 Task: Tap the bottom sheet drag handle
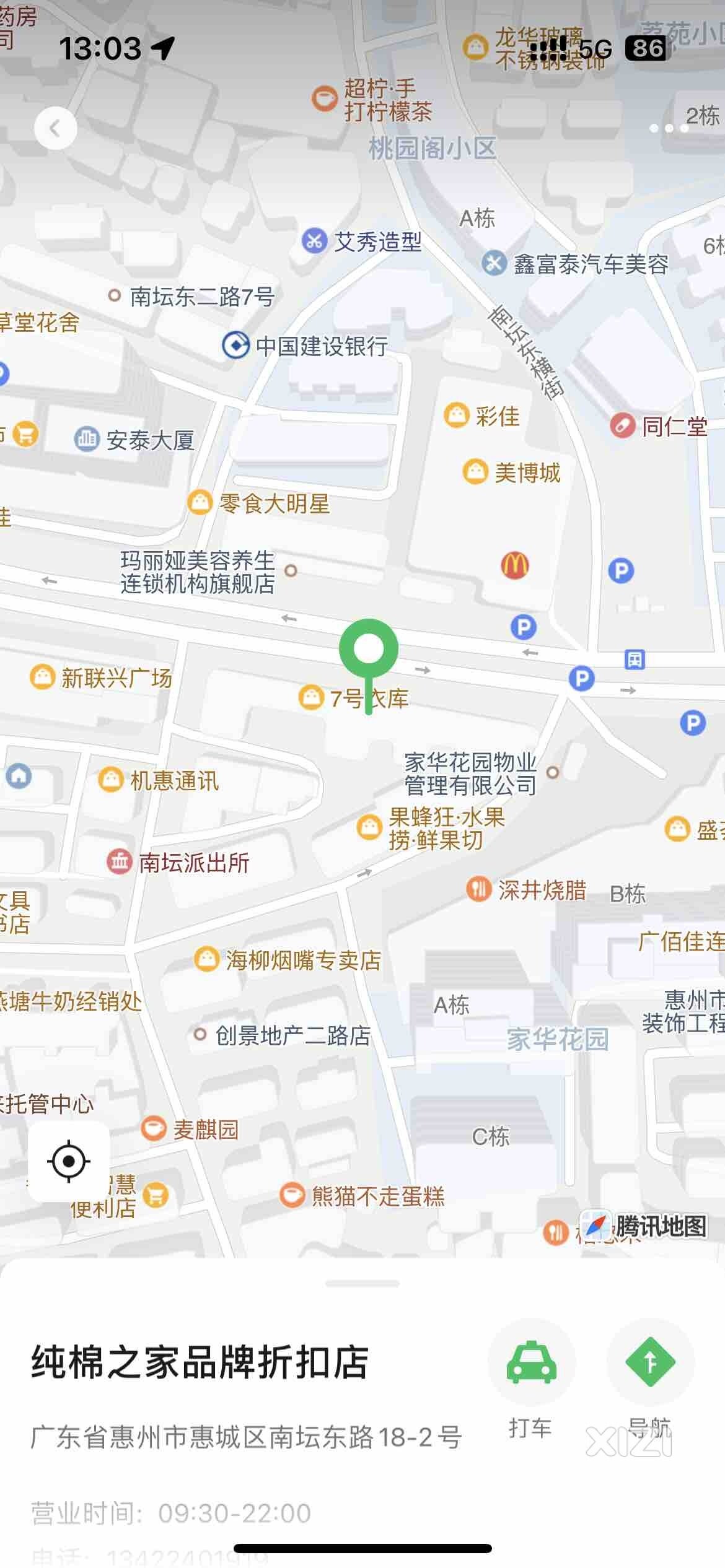point(362,1284)
